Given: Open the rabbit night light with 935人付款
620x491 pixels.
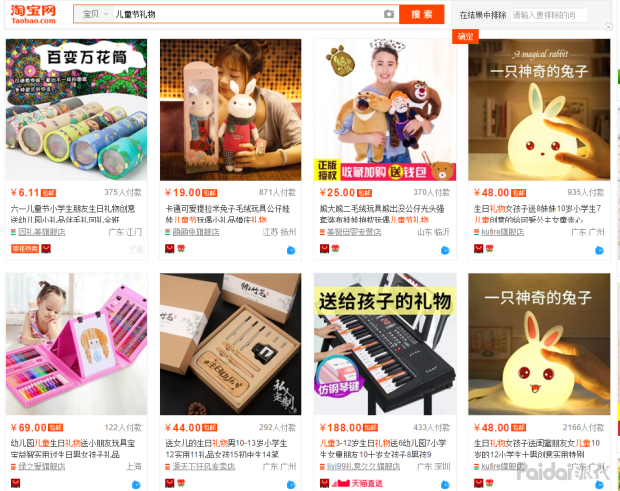Looking at the screenshot, I should click(x=538, y=110).
